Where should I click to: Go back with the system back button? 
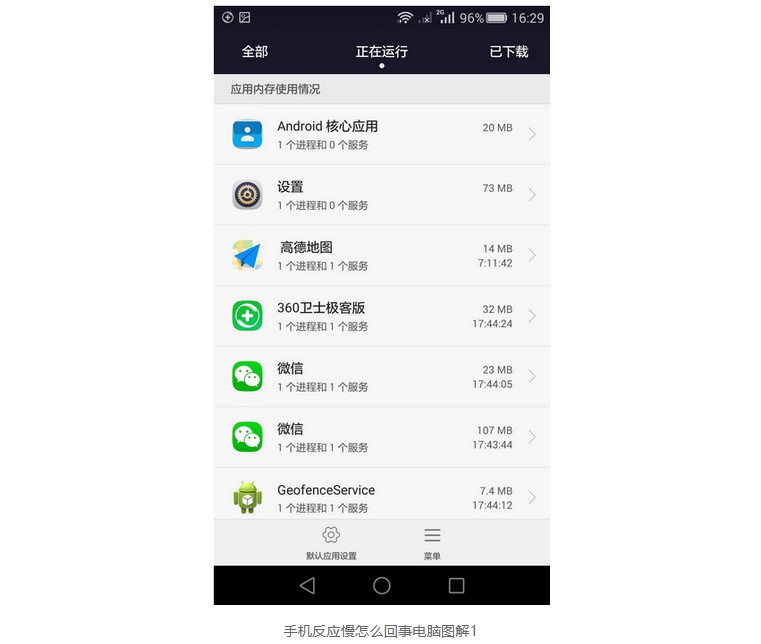(307, 586)
